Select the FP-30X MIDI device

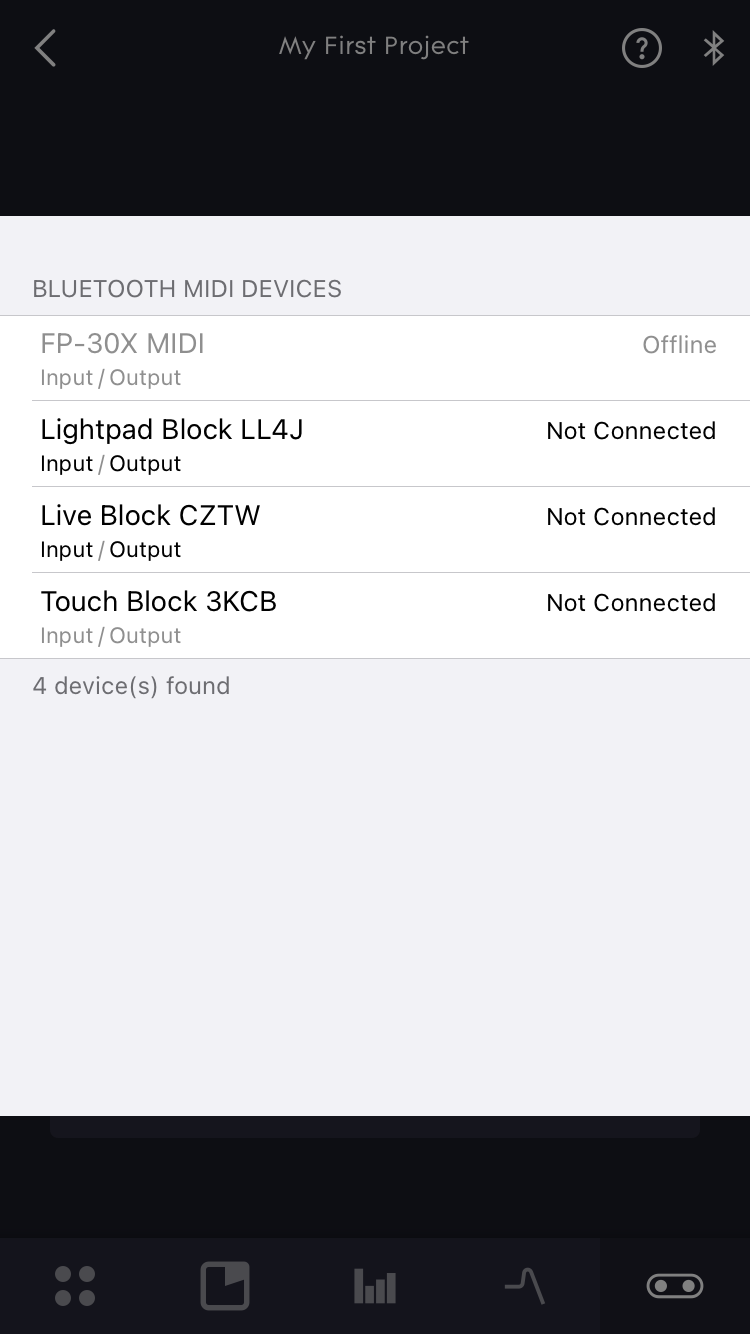point(375,358)
